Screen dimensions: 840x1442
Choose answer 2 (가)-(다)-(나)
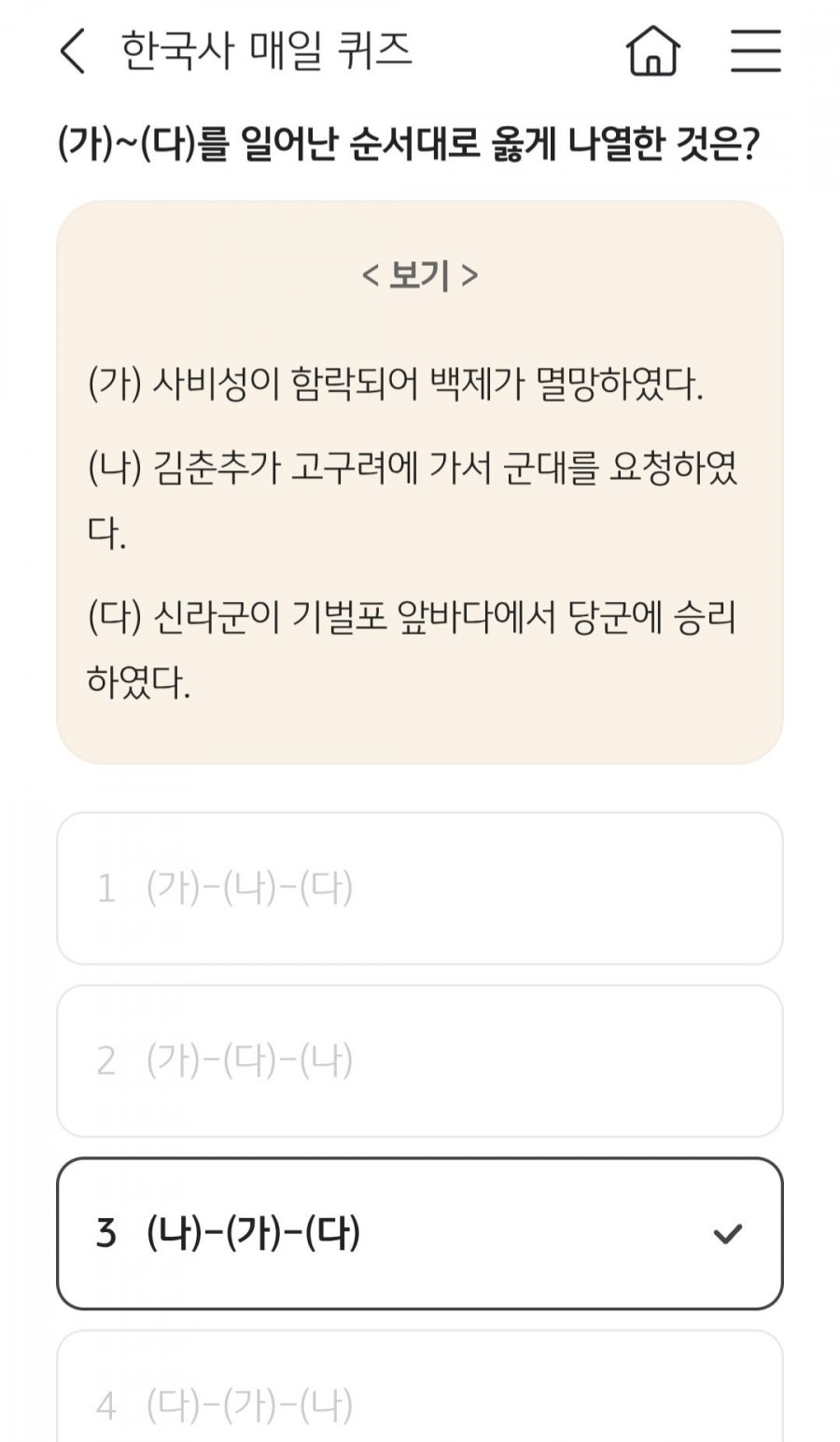[420, 1061]
